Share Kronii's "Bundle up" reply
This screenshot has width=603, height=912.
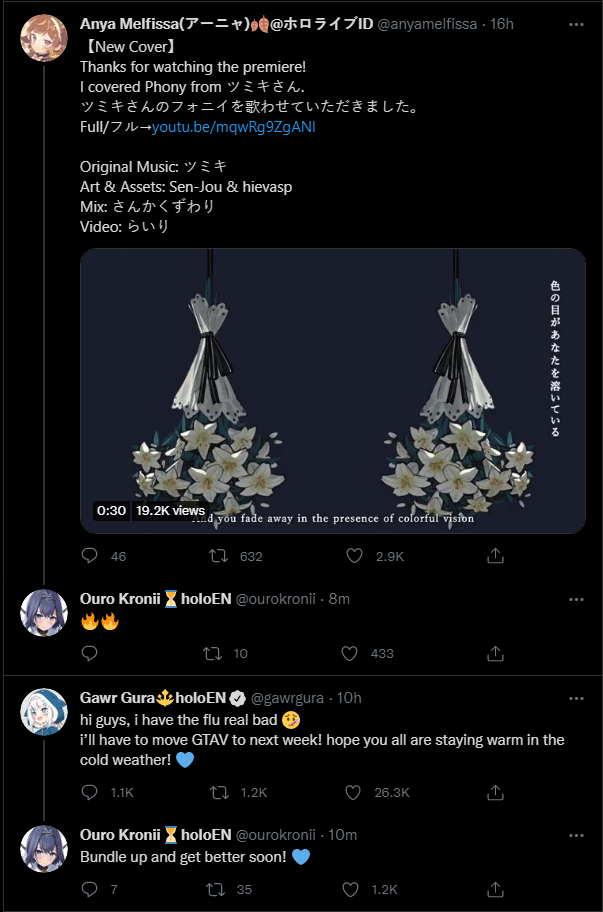pos(494,889)
